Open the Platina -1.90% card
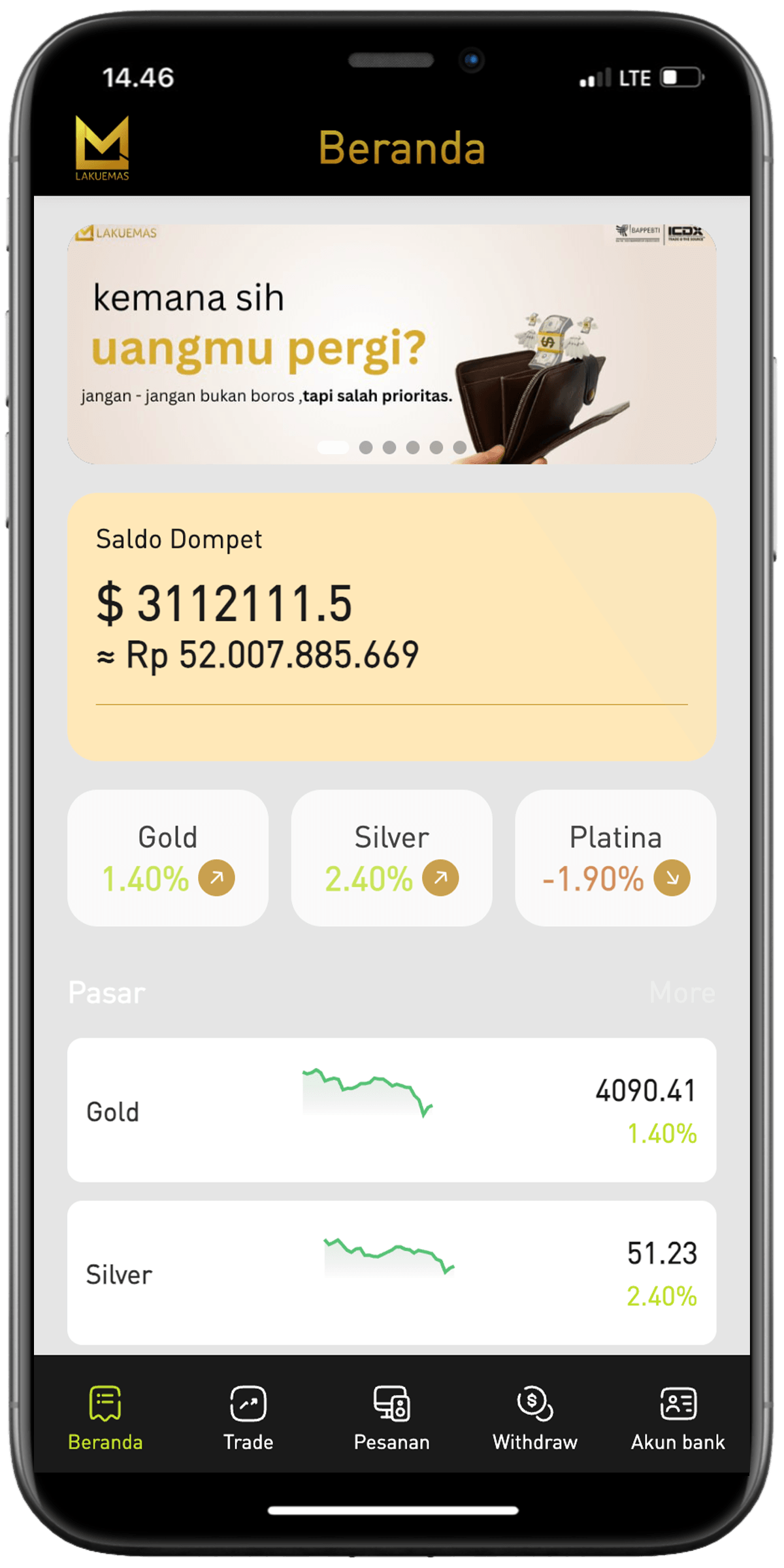Screen dimensions: 784x1568 [x=615, y=858]
